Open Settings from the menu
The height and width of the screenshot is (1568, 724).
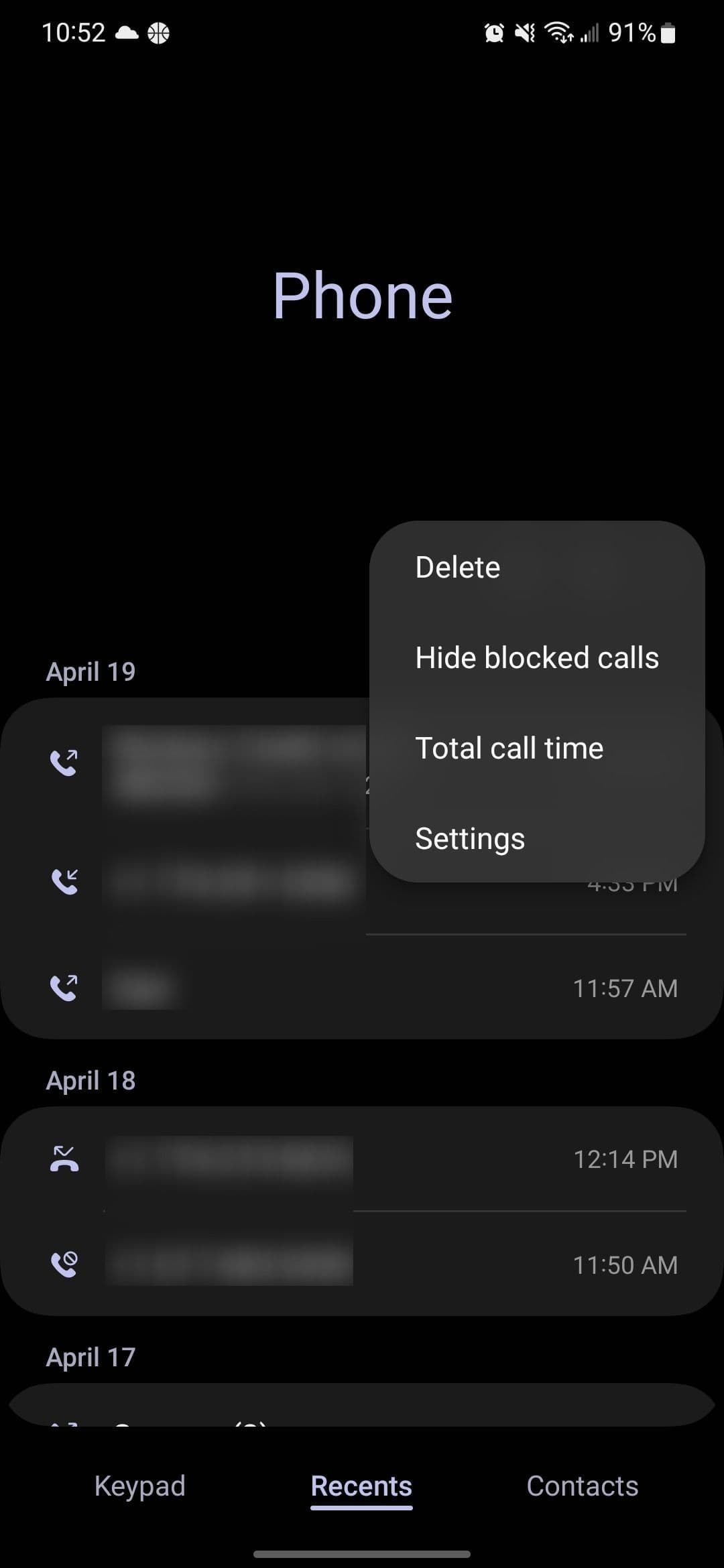point(470,839)
